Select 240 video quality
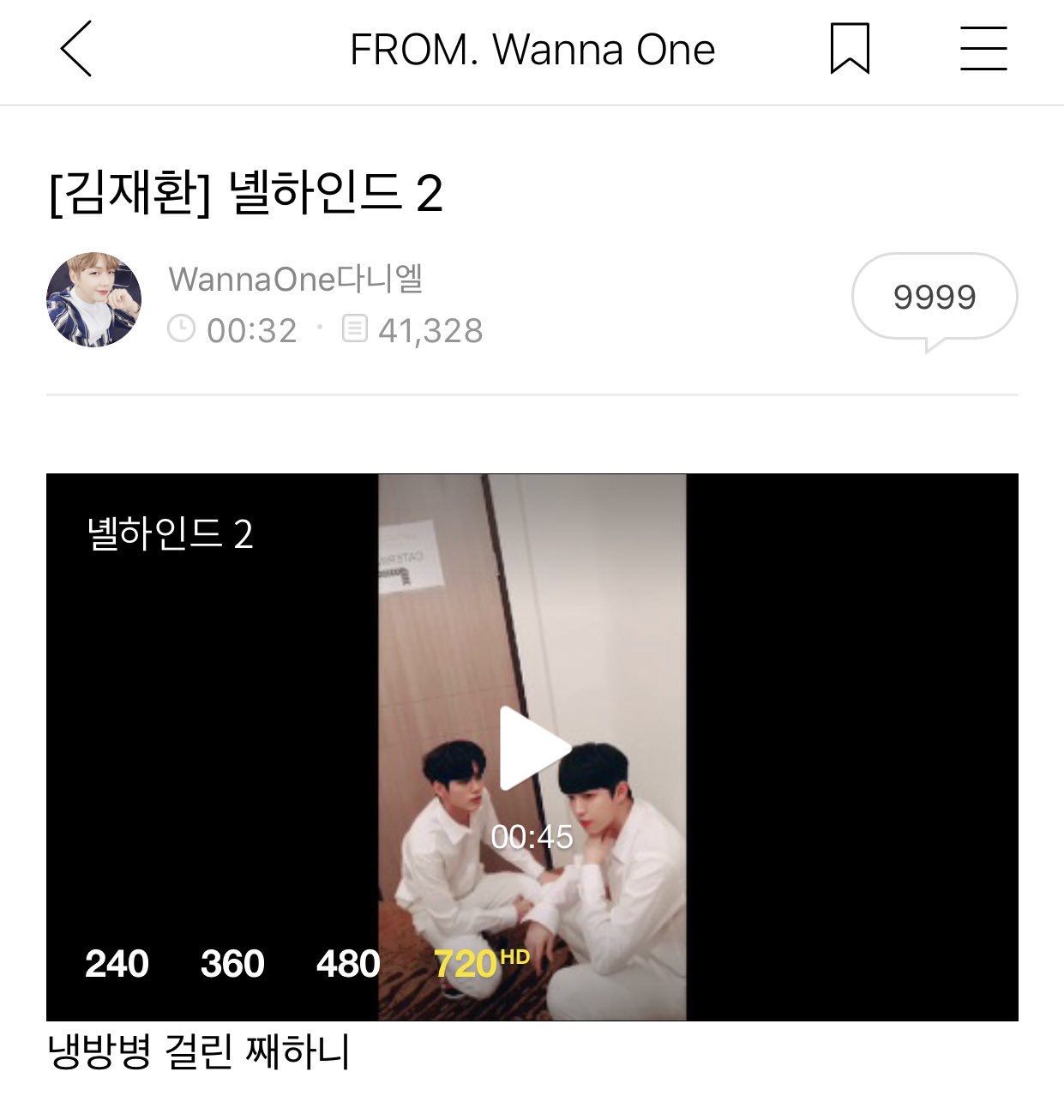This screenshot has height=1120, width=1064. [x=117, y=964]
